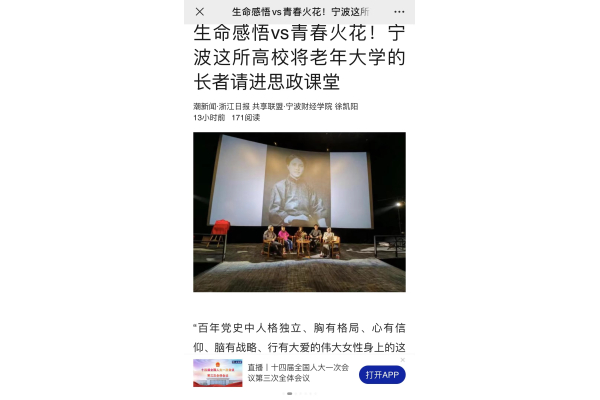View the article's stage photo
The height and width of the screenshot is (400, 600).
pyautogui.click(x=299, y=212)
